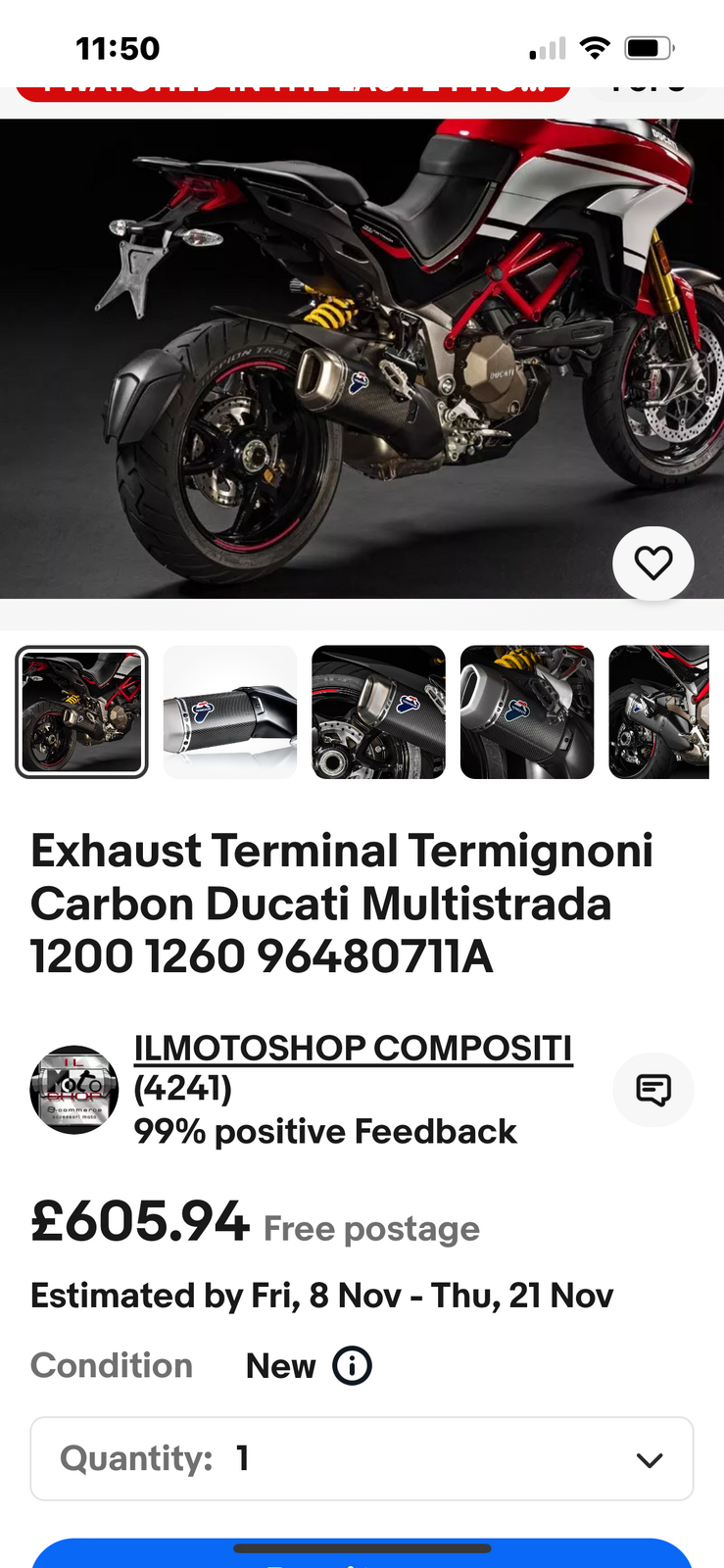The height and width of the screenshot is (1568, 724).
Task: Open ILMOTOSHOP COMPOSITI seller profile
Action: [353, 1048]
